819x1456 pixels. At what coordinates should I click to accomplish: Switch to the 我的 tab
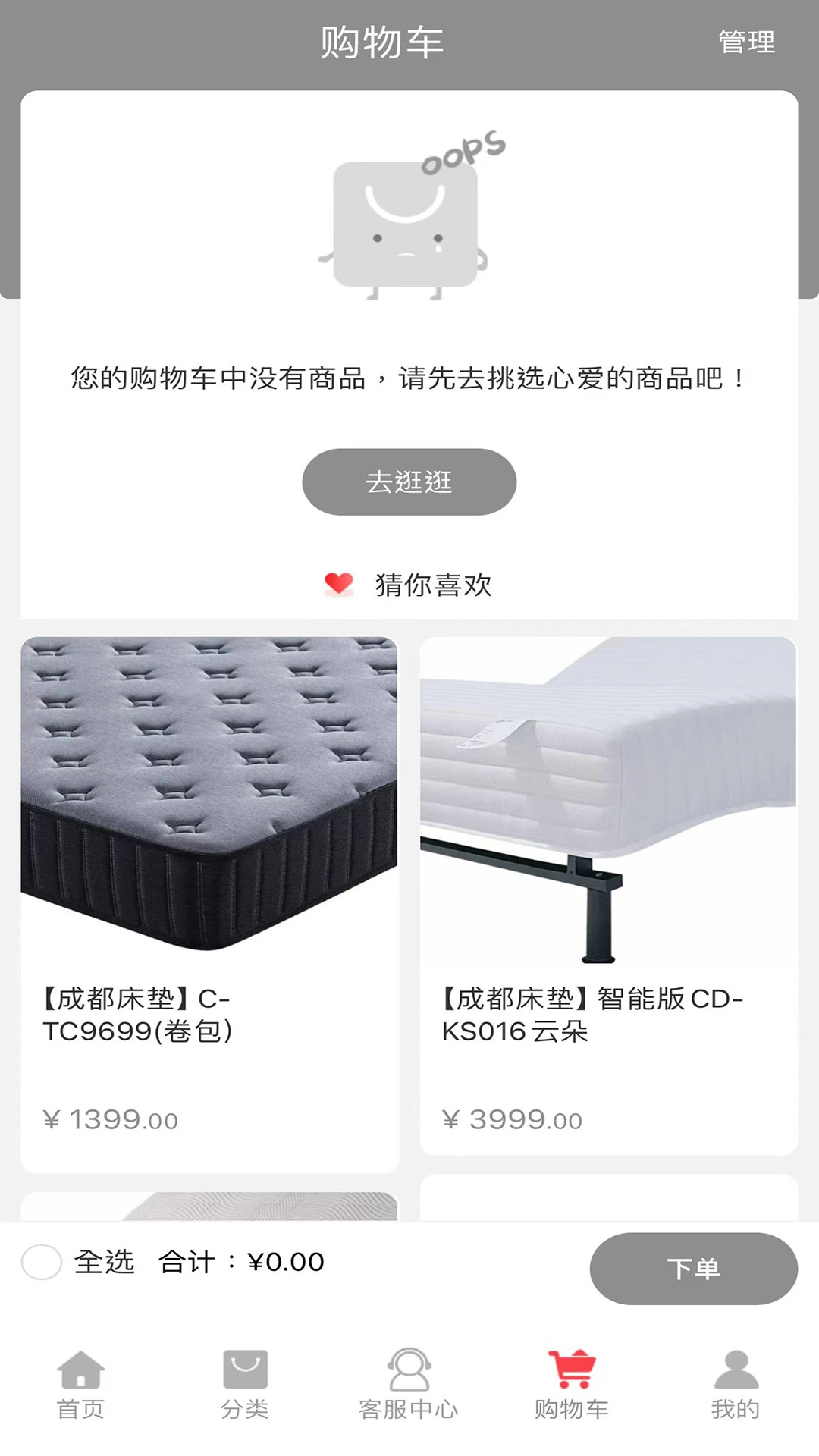coord(734,1404)
